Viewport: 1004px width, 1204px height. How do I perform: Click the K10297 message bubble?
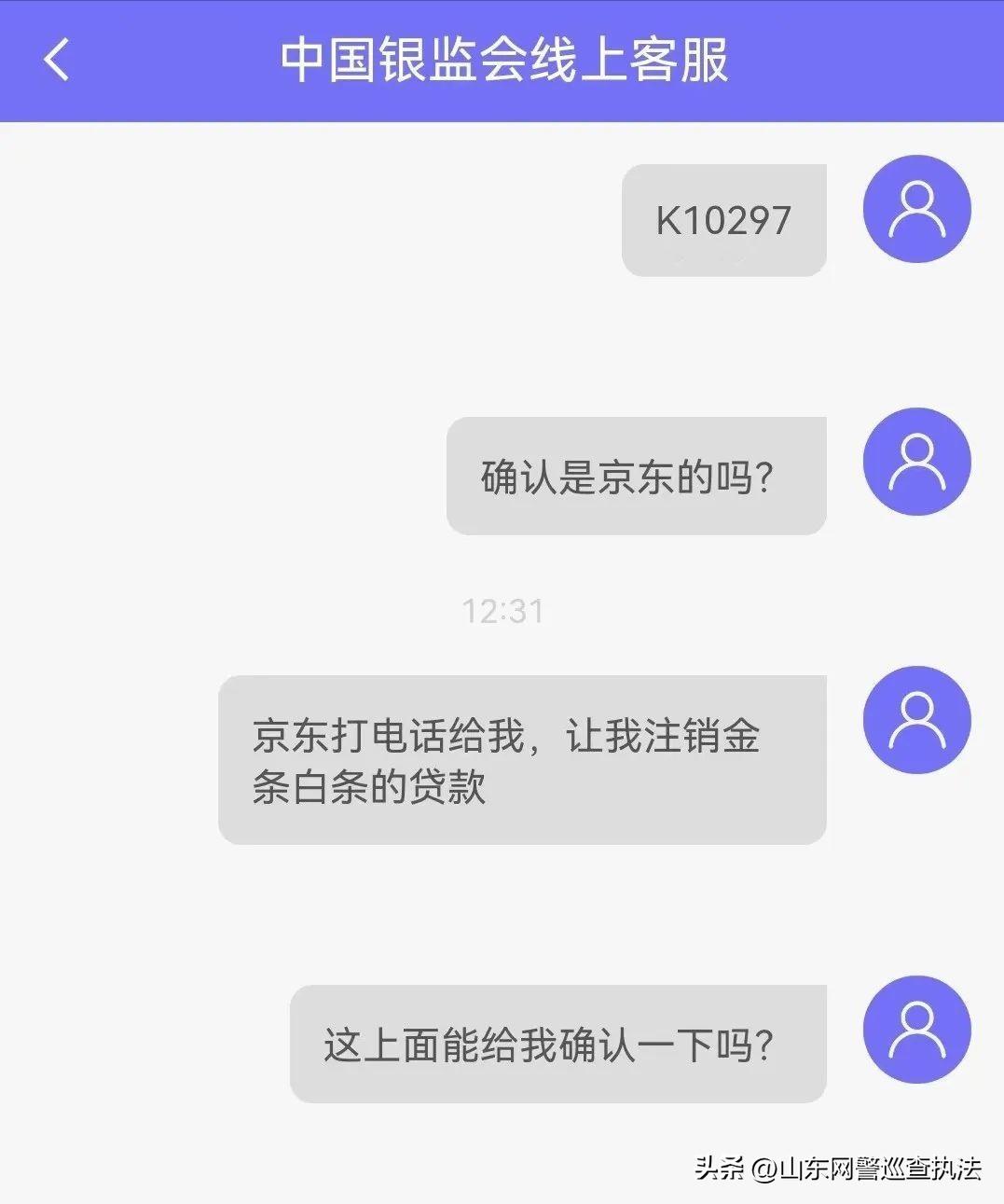tap(722, 218)
